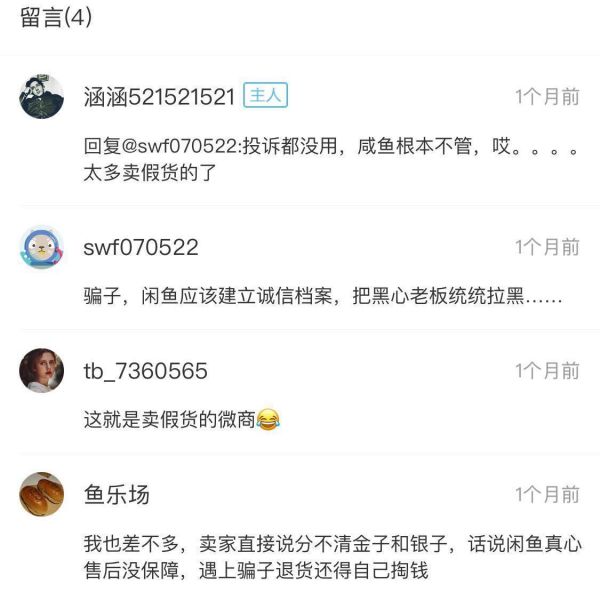The height and width of the screenshot is (600, 600).
Task: Open swf070522's avatar
Action: click(42, 247)
